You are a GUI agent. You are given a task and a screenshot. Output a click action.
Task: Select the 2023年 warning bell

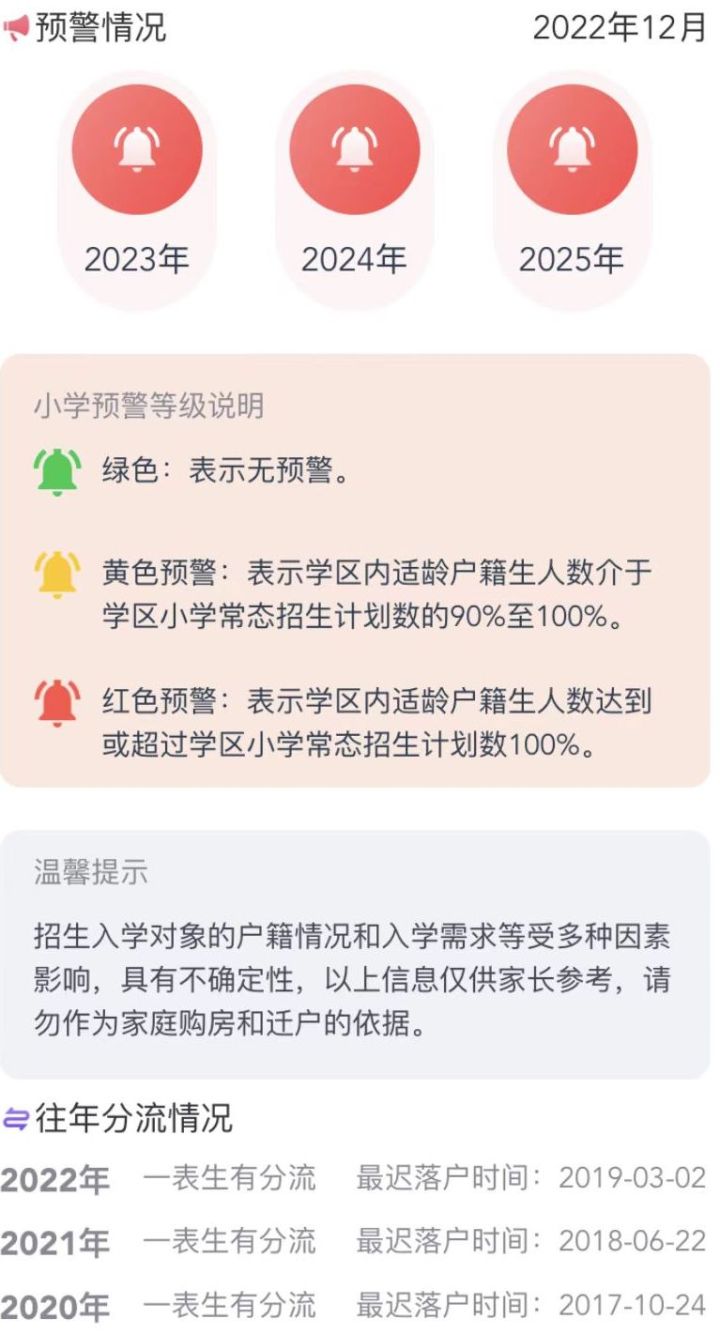pyautogui.click(x=137, y=150)
